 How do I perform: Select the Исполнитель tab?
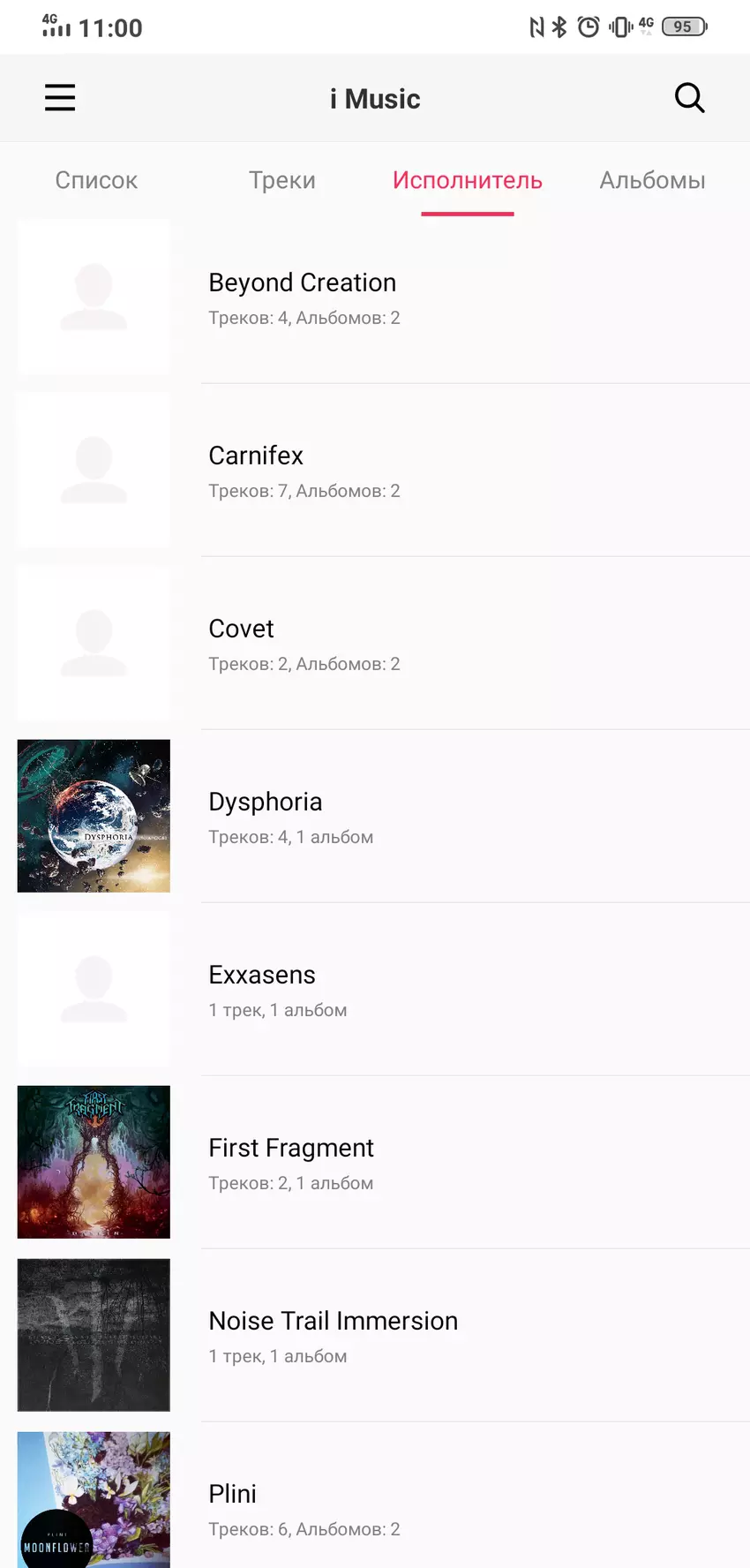tap(467, 180)
